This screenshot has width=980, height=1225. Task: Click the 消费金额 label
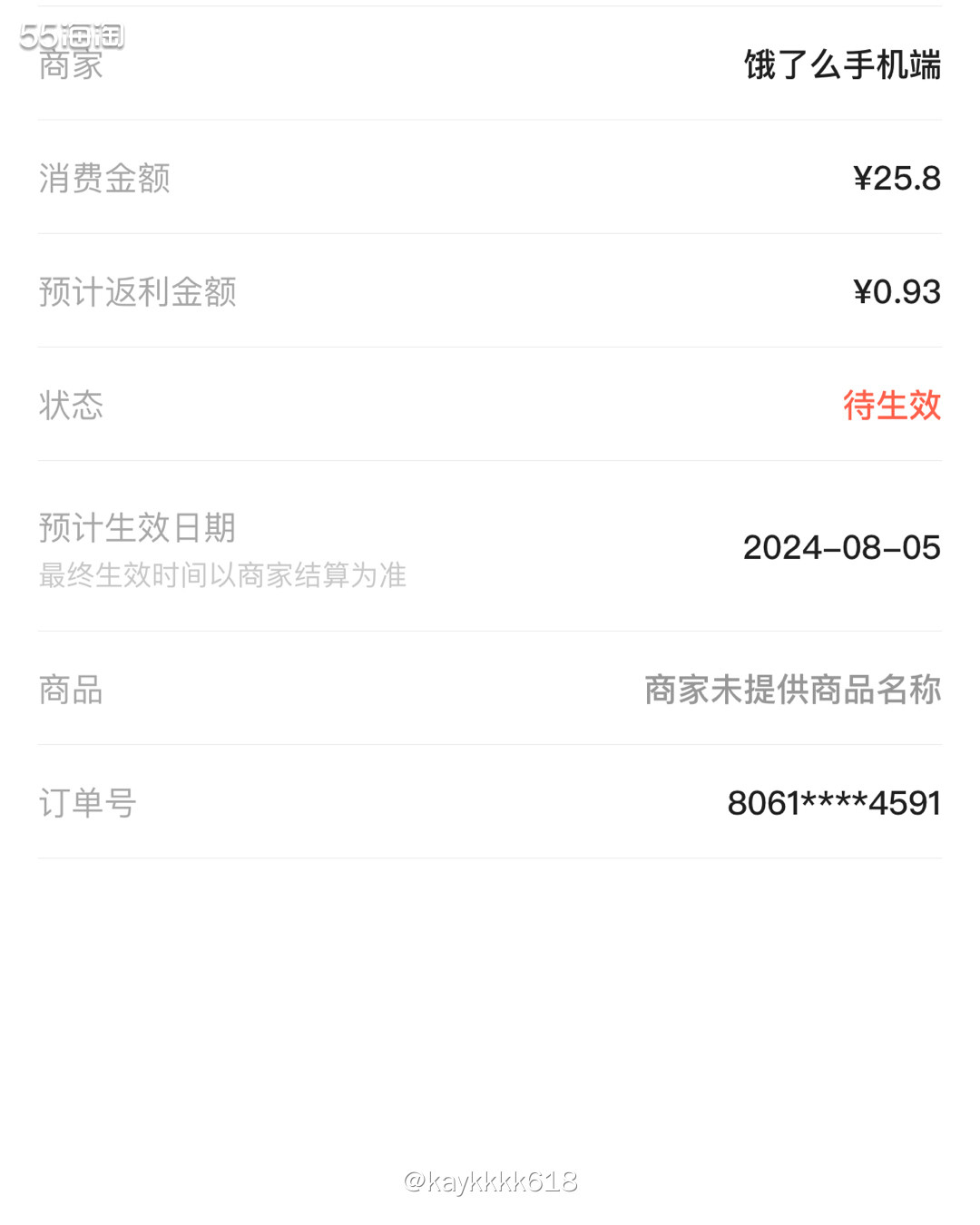103,179
